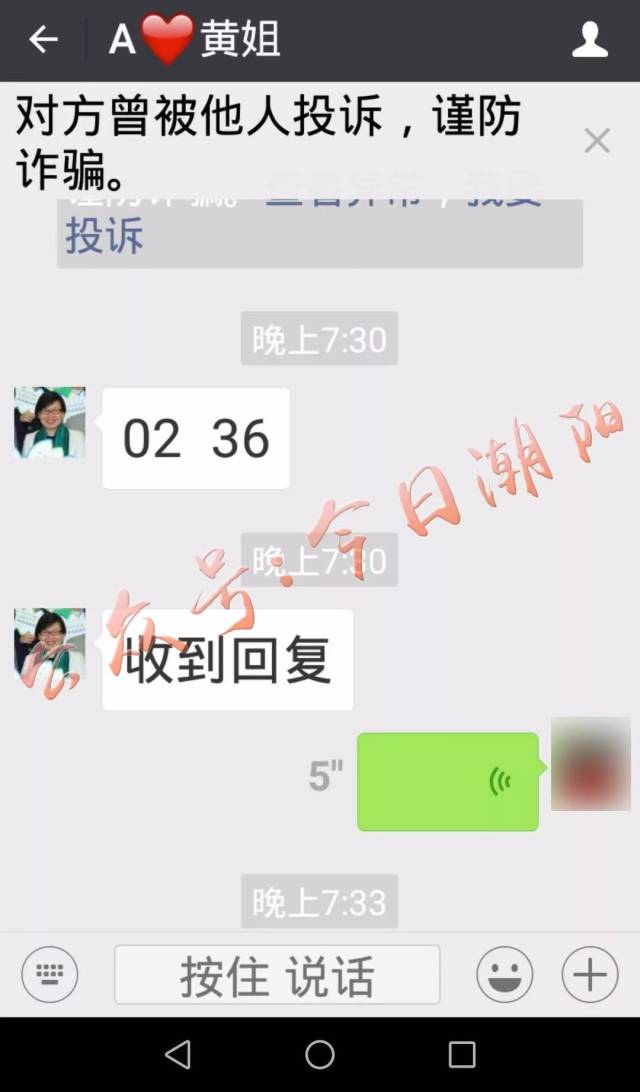Hold the 按住 说话 talk button

(277, 975)
